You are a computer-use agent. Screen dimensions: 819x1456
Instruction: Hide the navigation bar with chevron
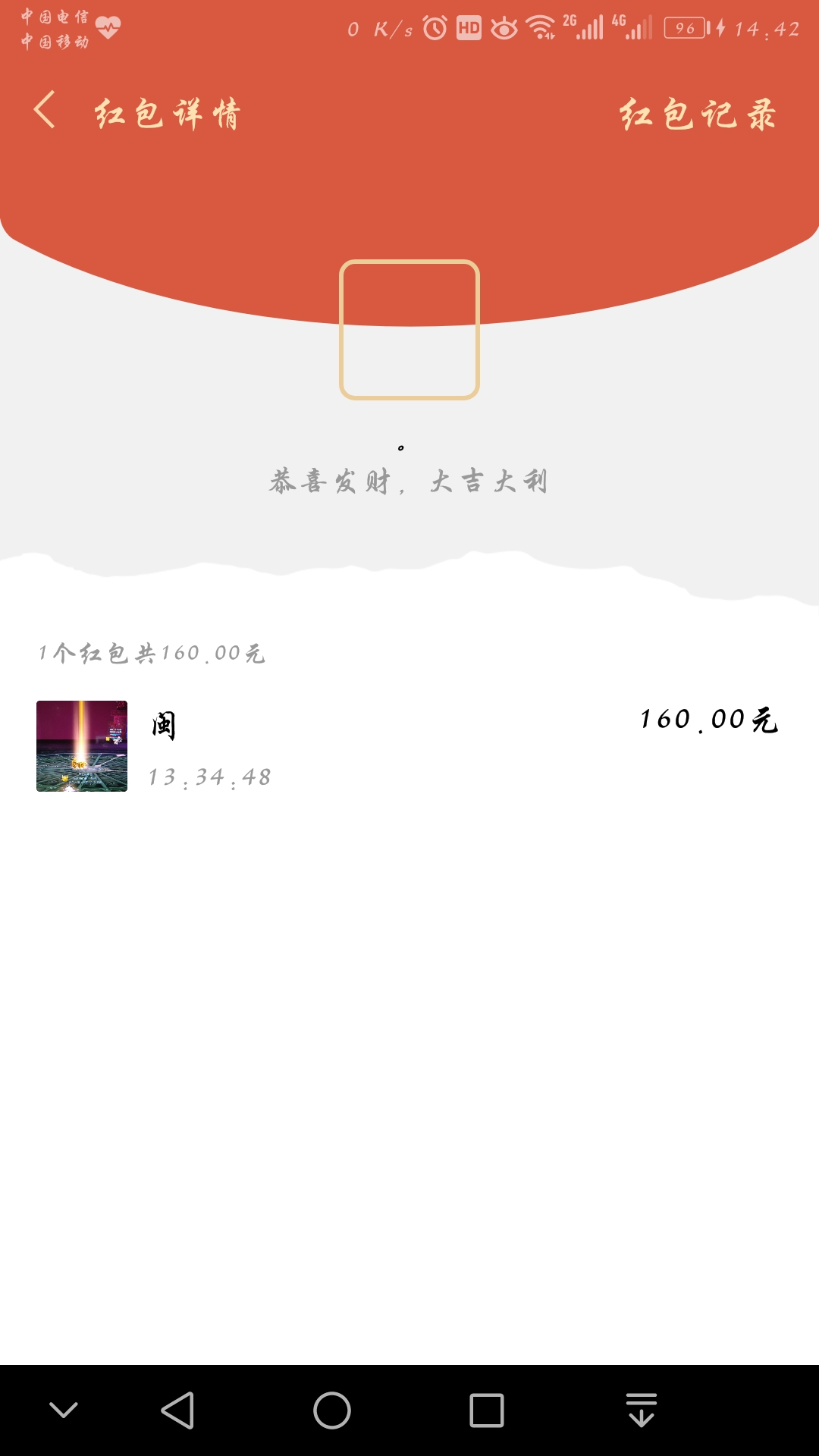[64, 1410]
